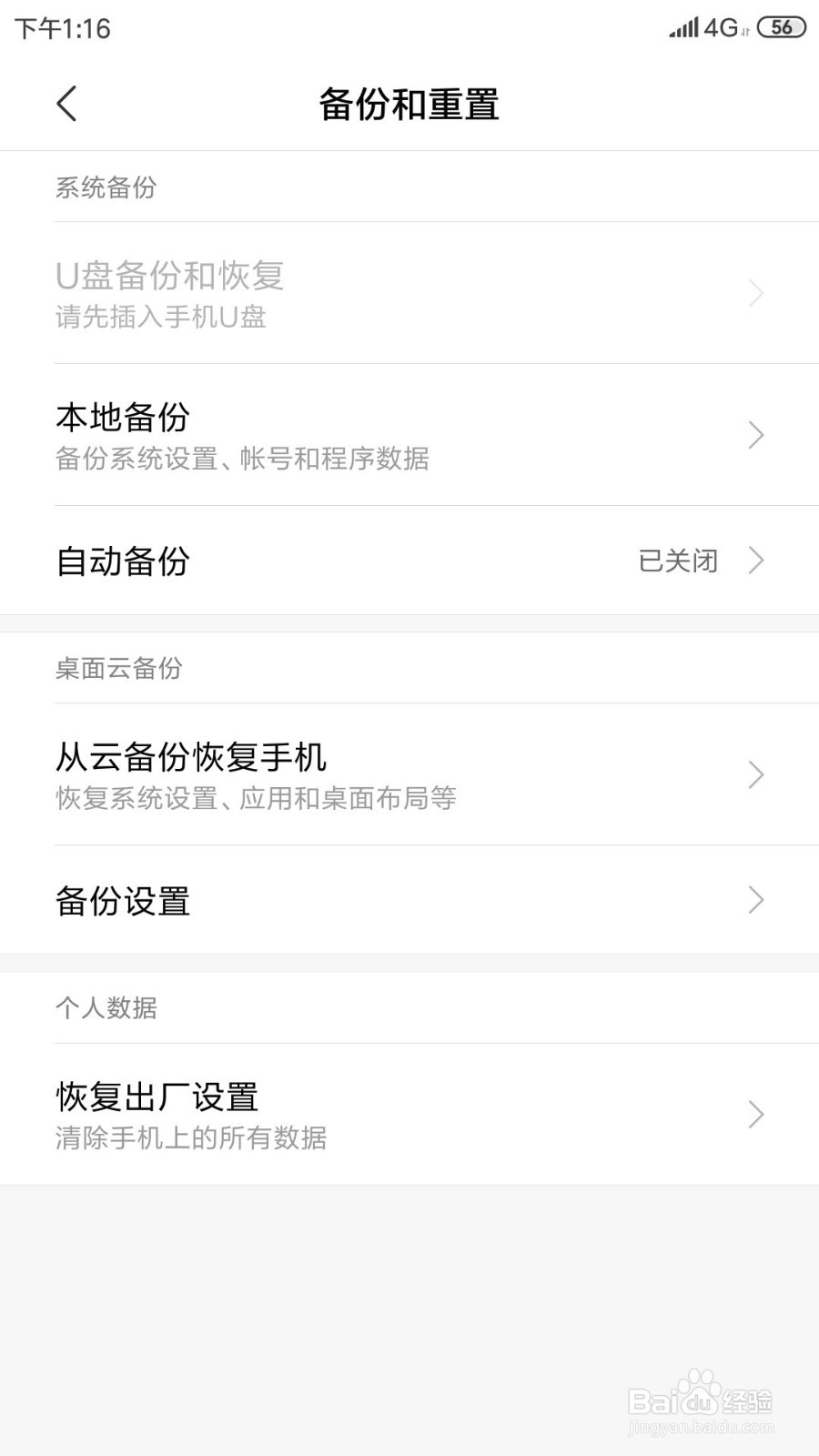
Task: Open 自动备份 option
Action: (x=409, y=561)
